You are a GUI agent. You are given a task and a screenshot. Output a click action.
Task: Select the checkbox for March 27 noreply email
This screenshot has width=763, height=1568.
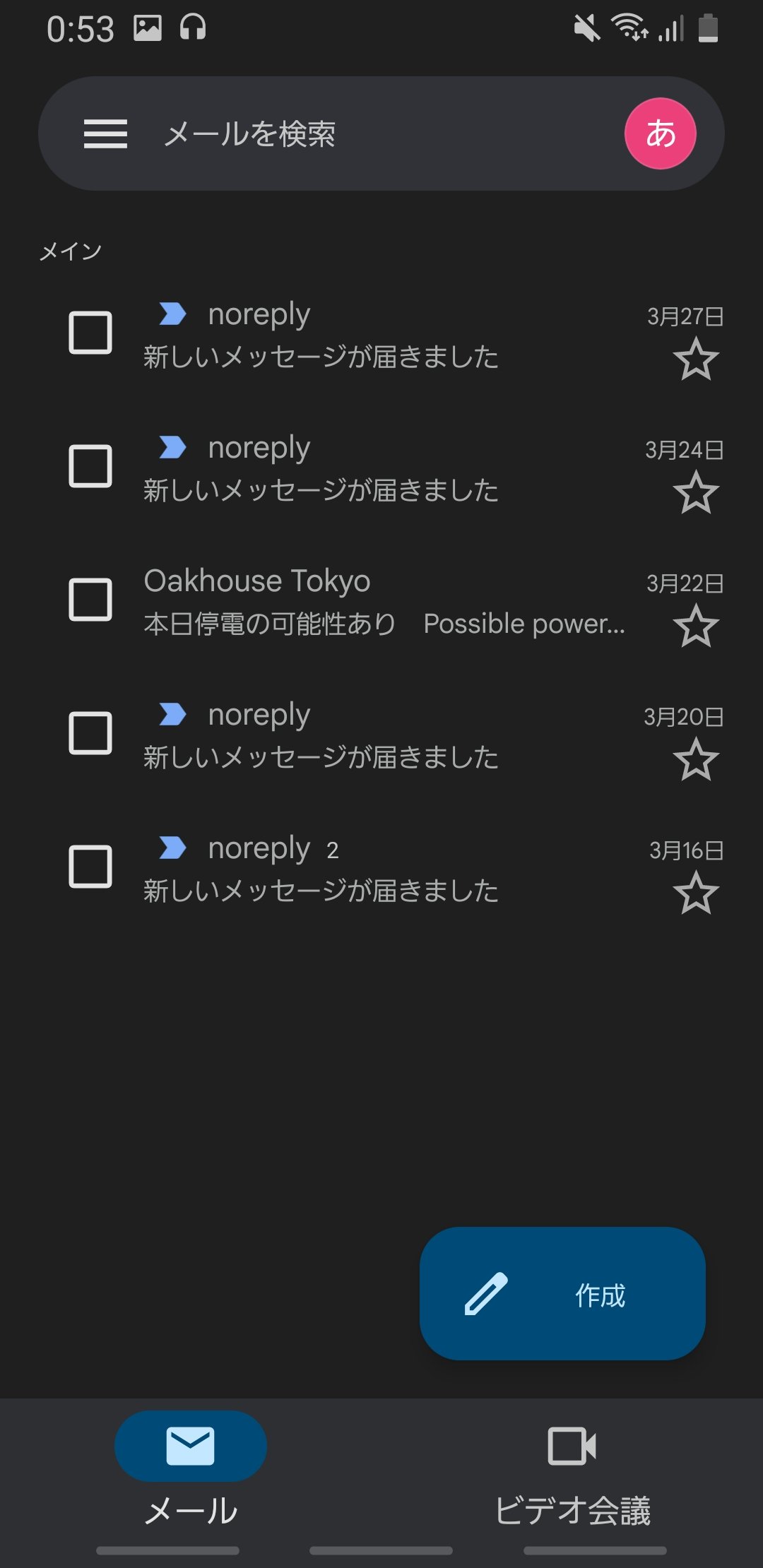pos(90,332)
